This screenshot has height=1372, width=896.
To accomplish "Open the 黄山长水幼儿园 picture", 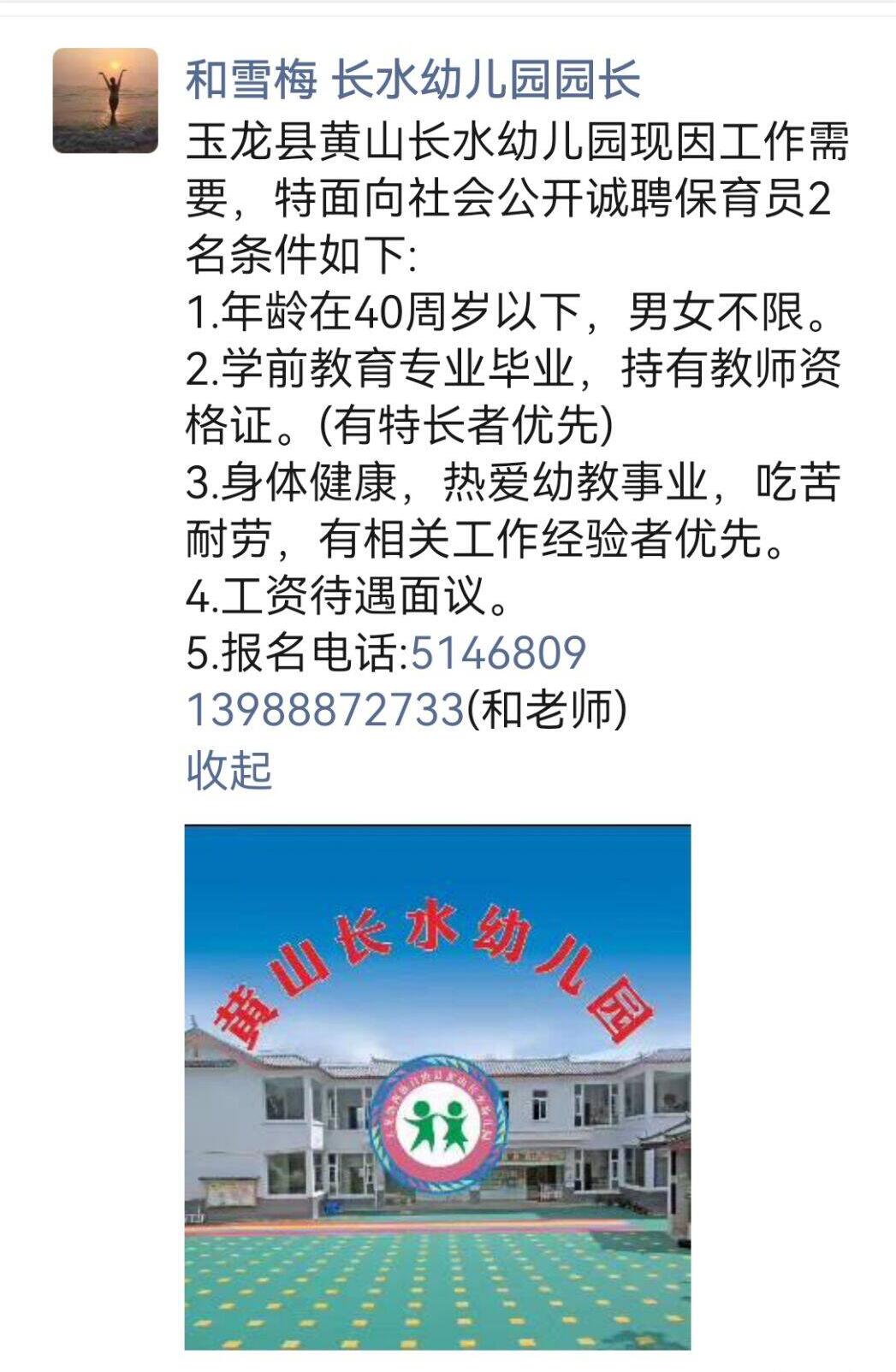I will 437,1086.
